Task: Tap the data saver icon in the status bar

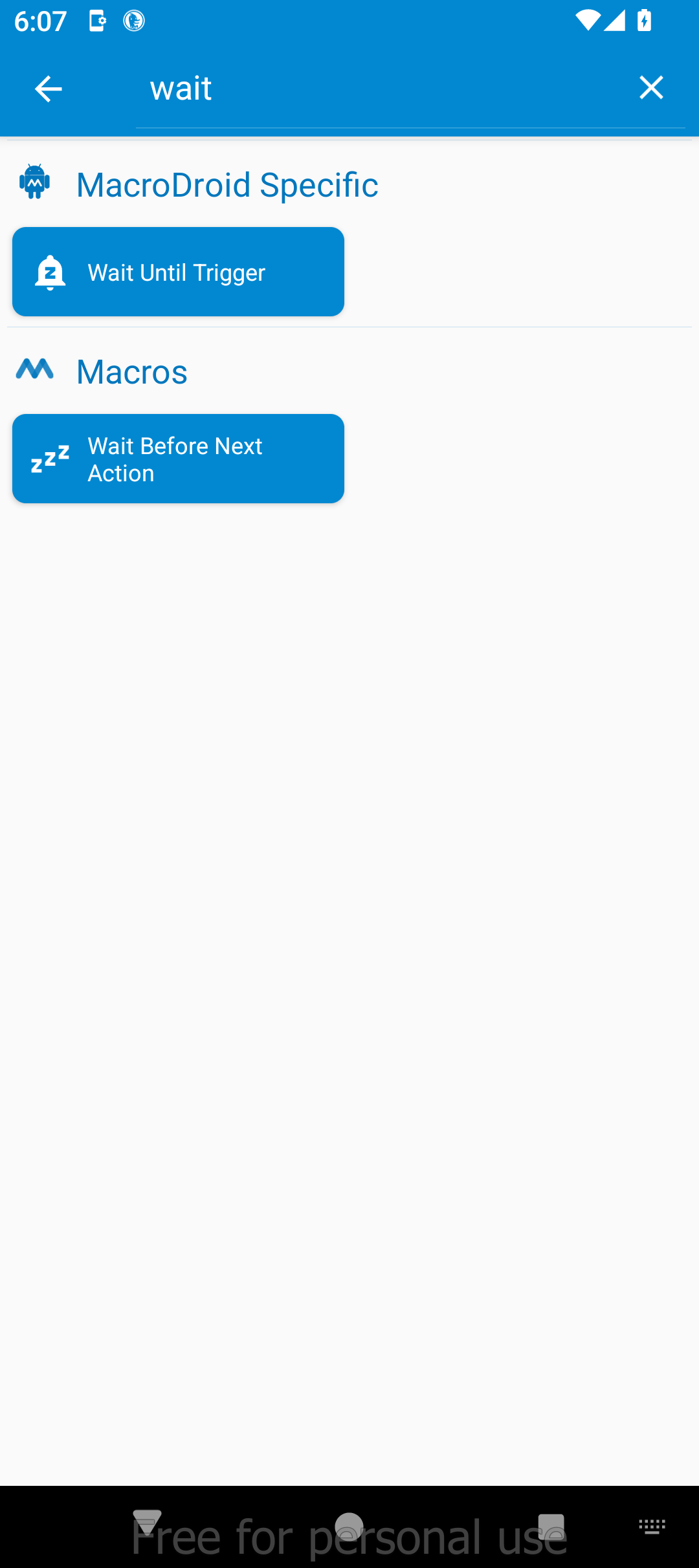Action: pos(97,21)
